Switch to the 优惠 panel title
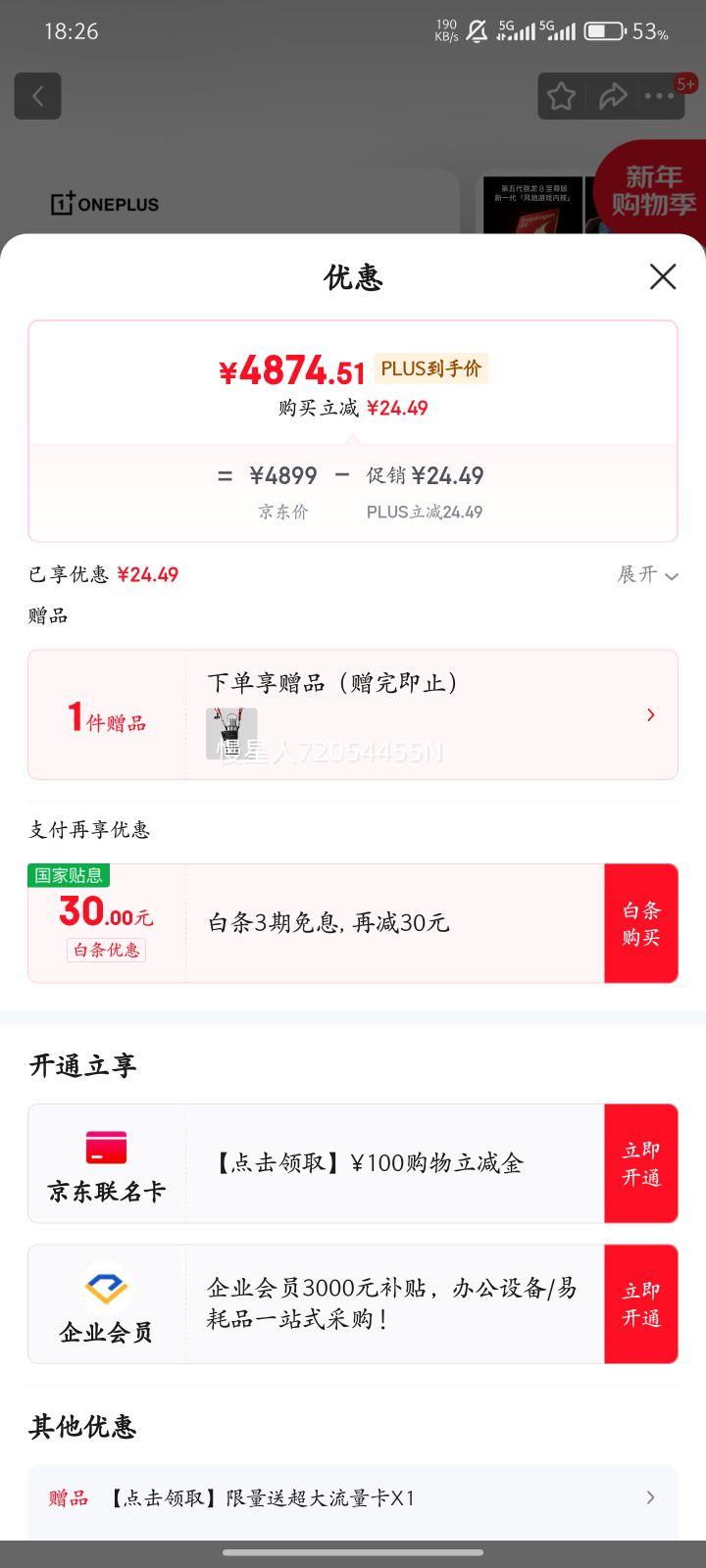 coord(353,278)
